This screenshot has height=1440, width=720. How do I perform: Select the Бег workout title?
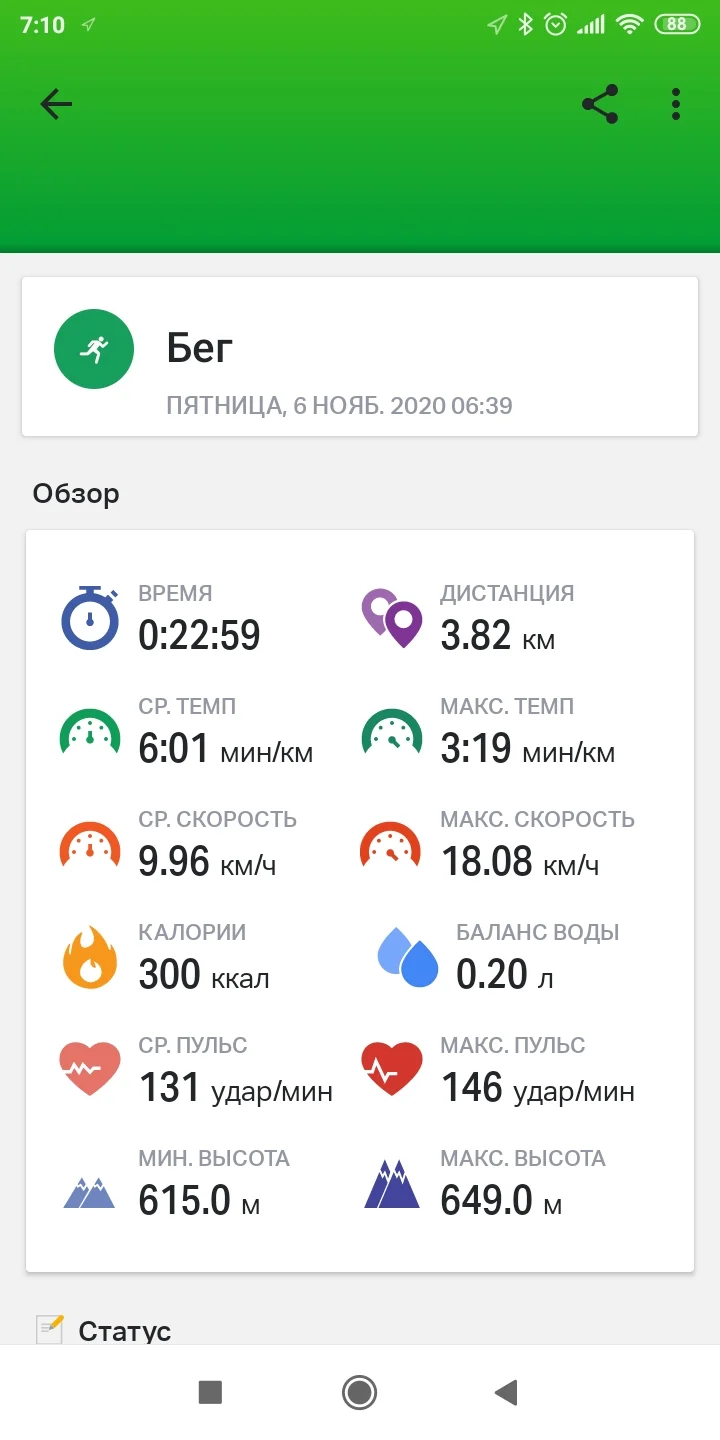199,348
